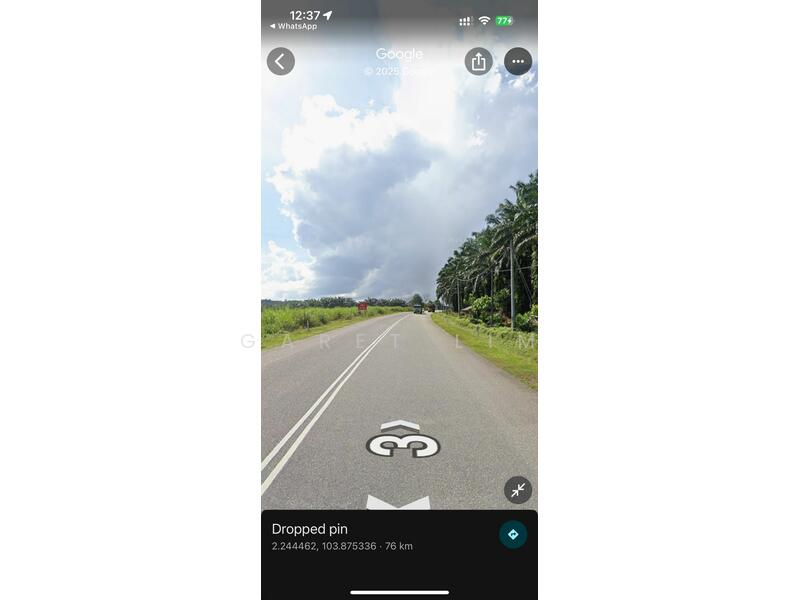Get directions to the dropped pin
800x600 pixels.
[512, 534]
